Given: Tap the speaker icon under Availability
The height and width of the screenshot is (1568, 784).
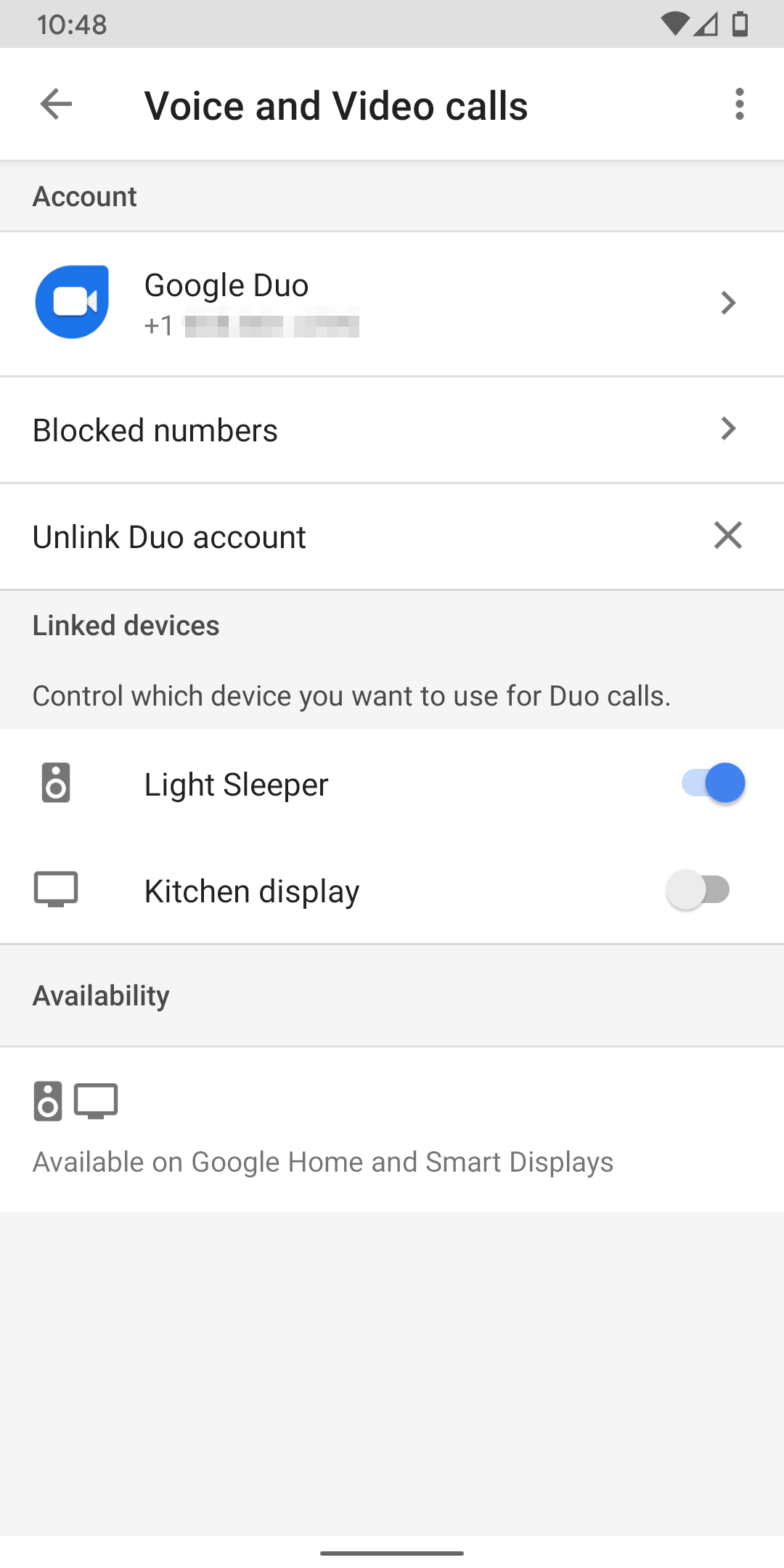Looking at the screenshot, I should coord(46,1101).
